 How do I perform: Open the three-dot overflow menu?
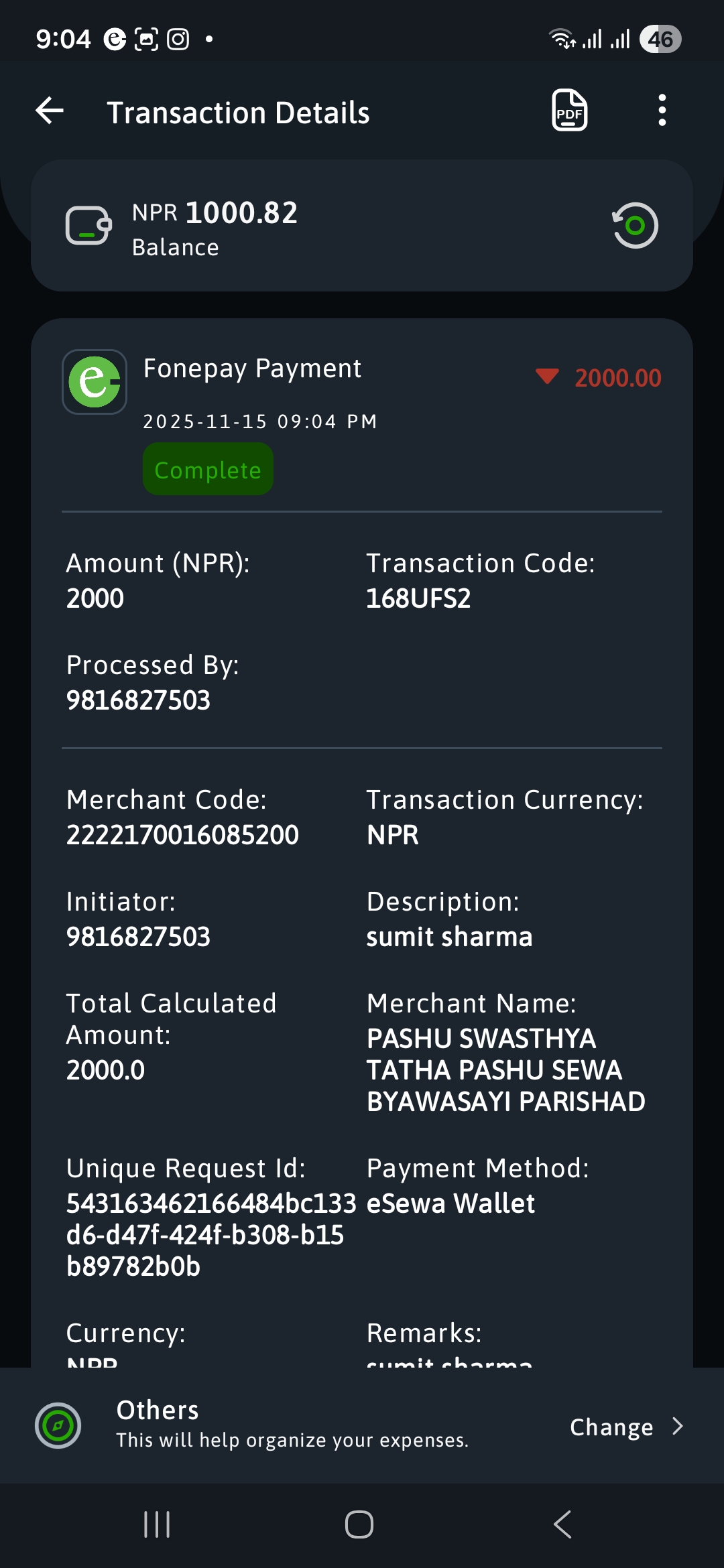tap(662, 111)
